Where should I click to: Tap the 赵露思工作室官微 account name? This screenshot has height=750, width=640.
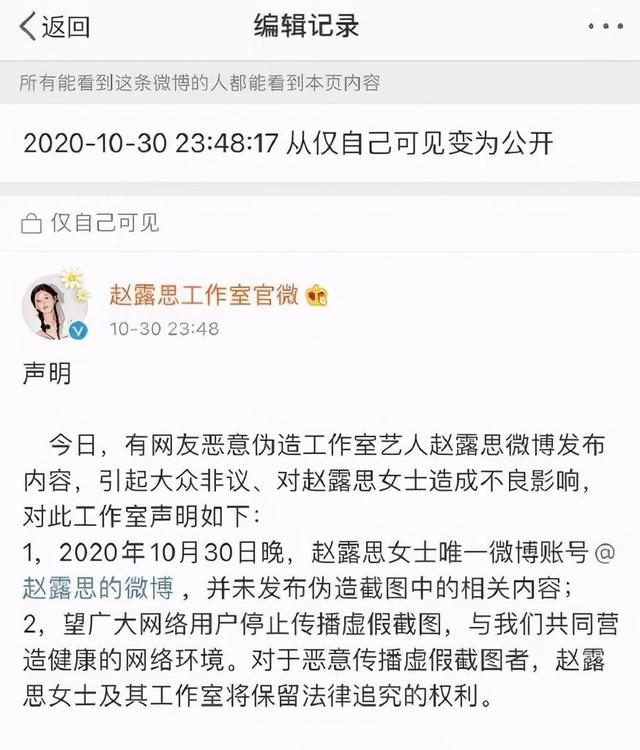tap(202, 294)
